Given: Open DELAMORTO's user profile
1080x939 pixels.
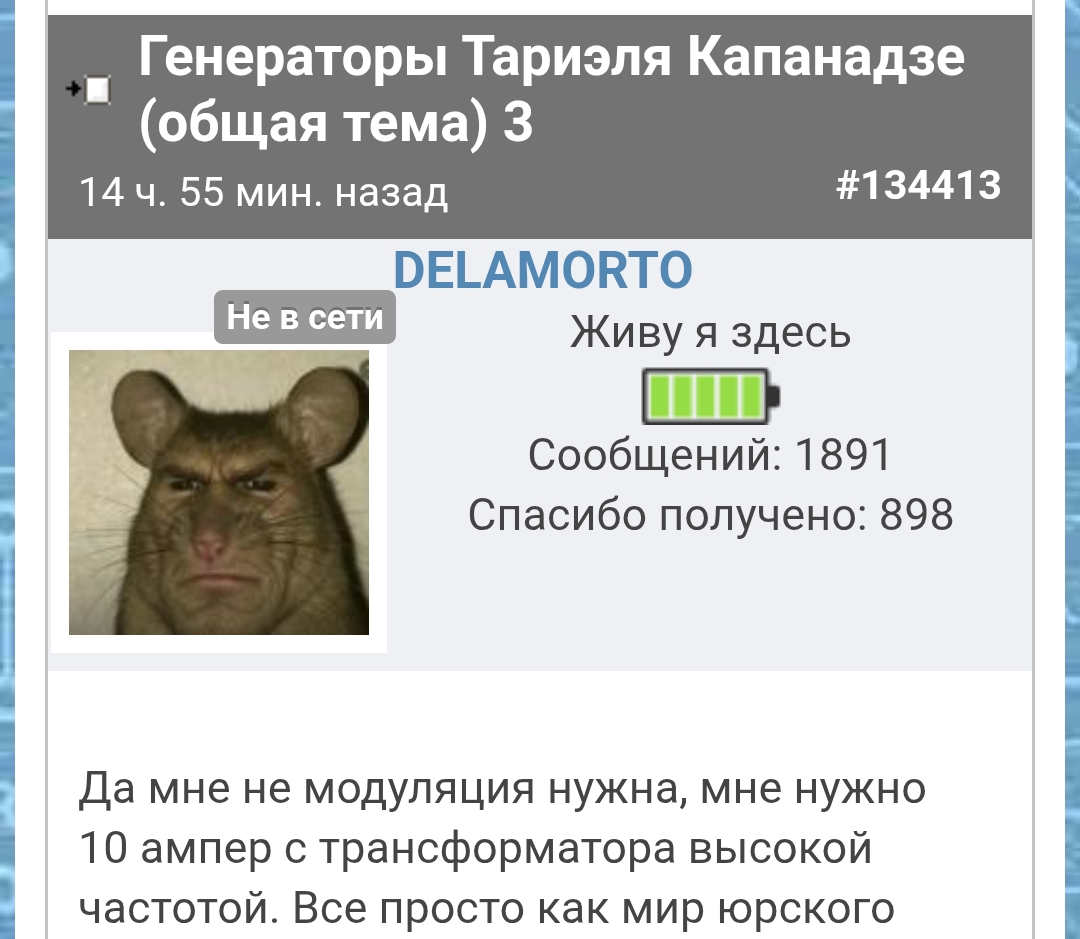Looking at the screenshot, I should coord(542,270).
